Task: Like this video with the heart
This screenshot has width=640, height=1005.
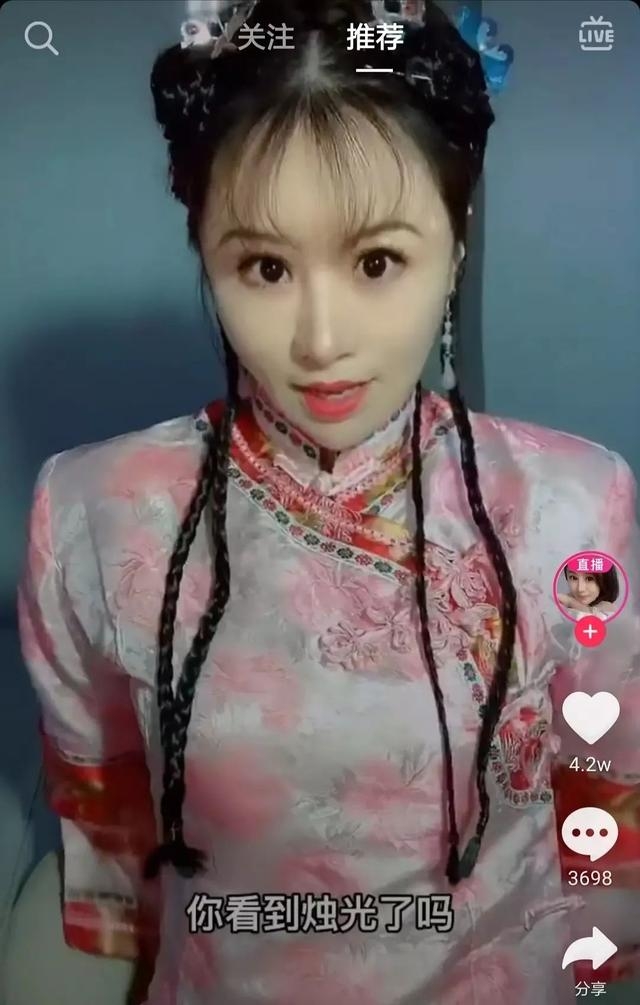Action: coord(590,718)
